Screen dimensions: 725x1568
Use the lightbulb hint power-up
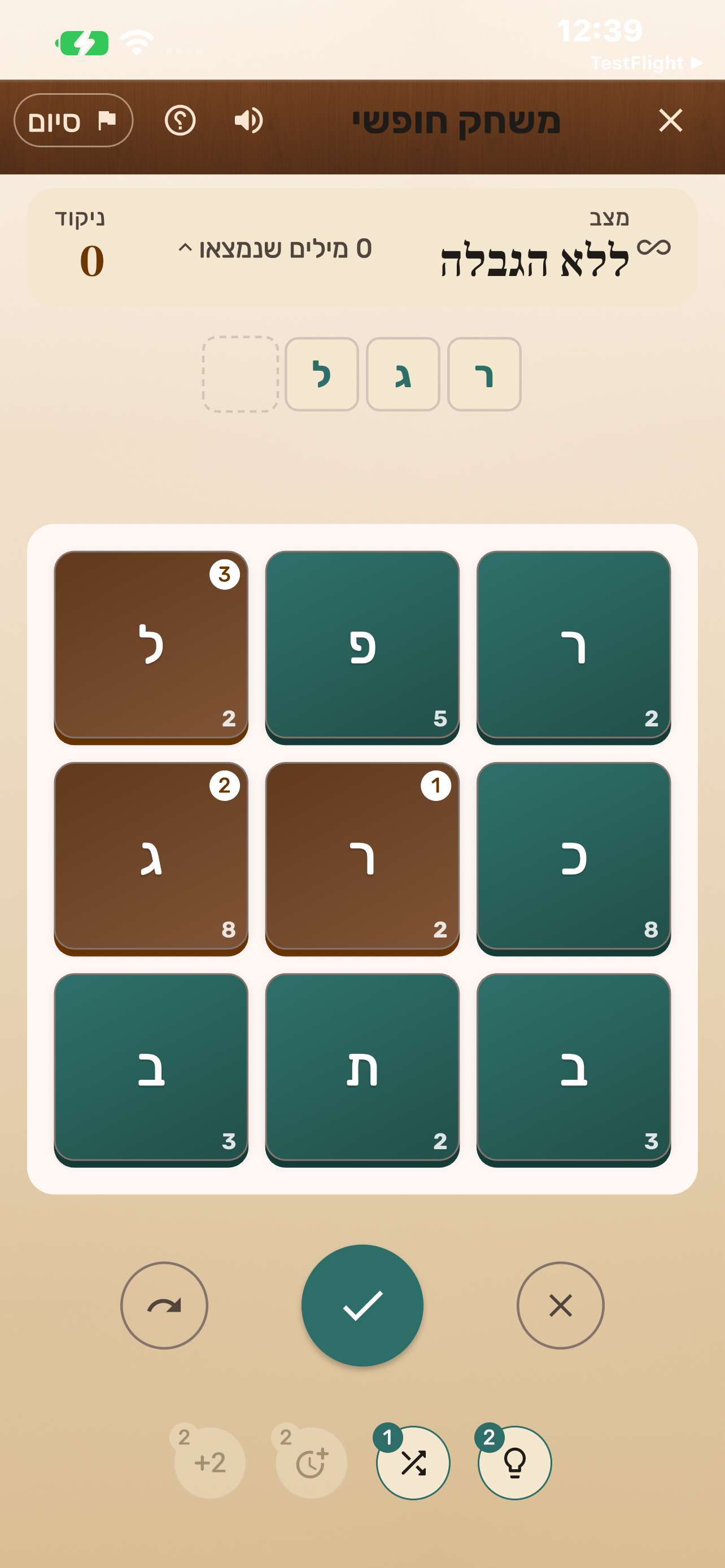click(514, 1462)
